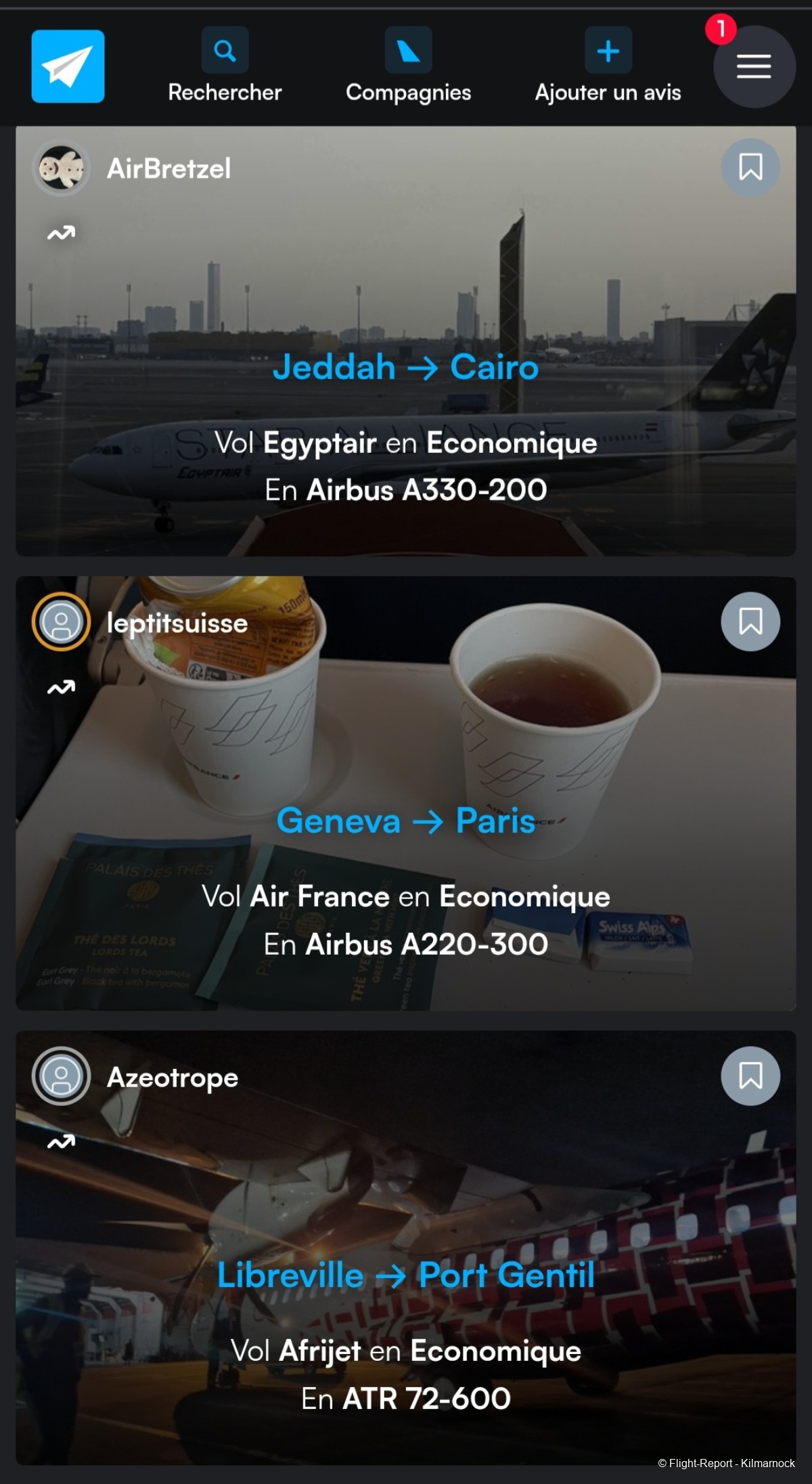Bookmark the Libreville to Port Gentil report
This screenshot has width=812, height=1484.
(750, 1076)
